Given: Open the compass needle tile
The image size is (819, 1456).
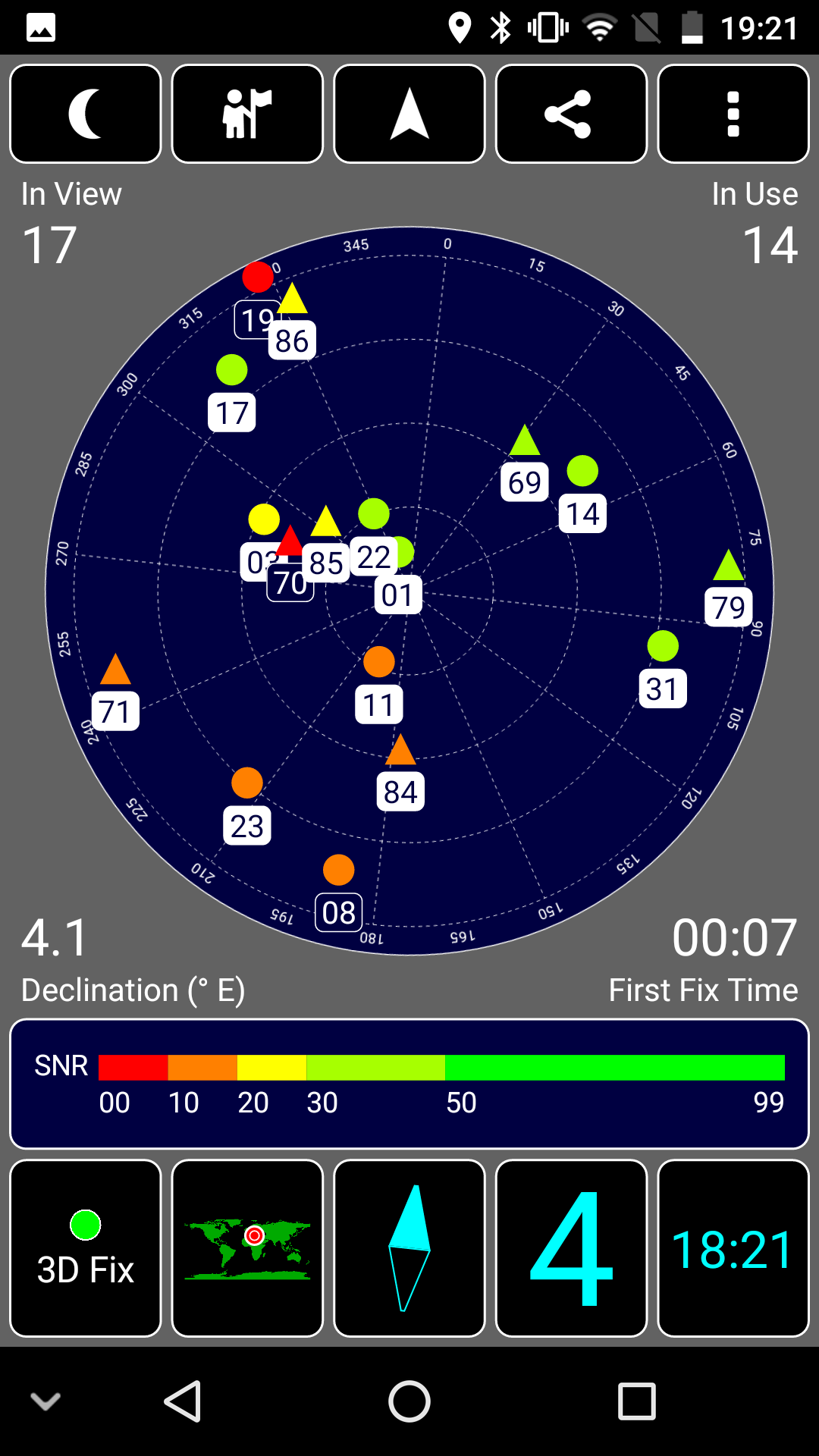Looking at the screenshot, I should click(409, 1248).
